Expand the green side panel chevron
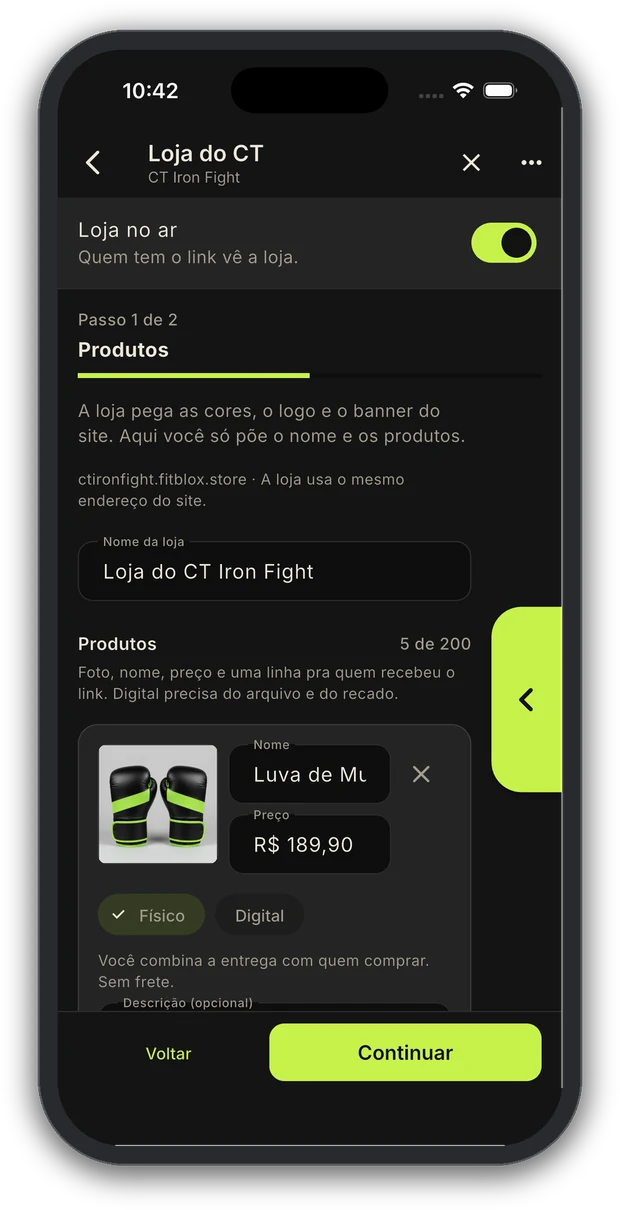This screenshot has width=620, height=1210. 527,700
